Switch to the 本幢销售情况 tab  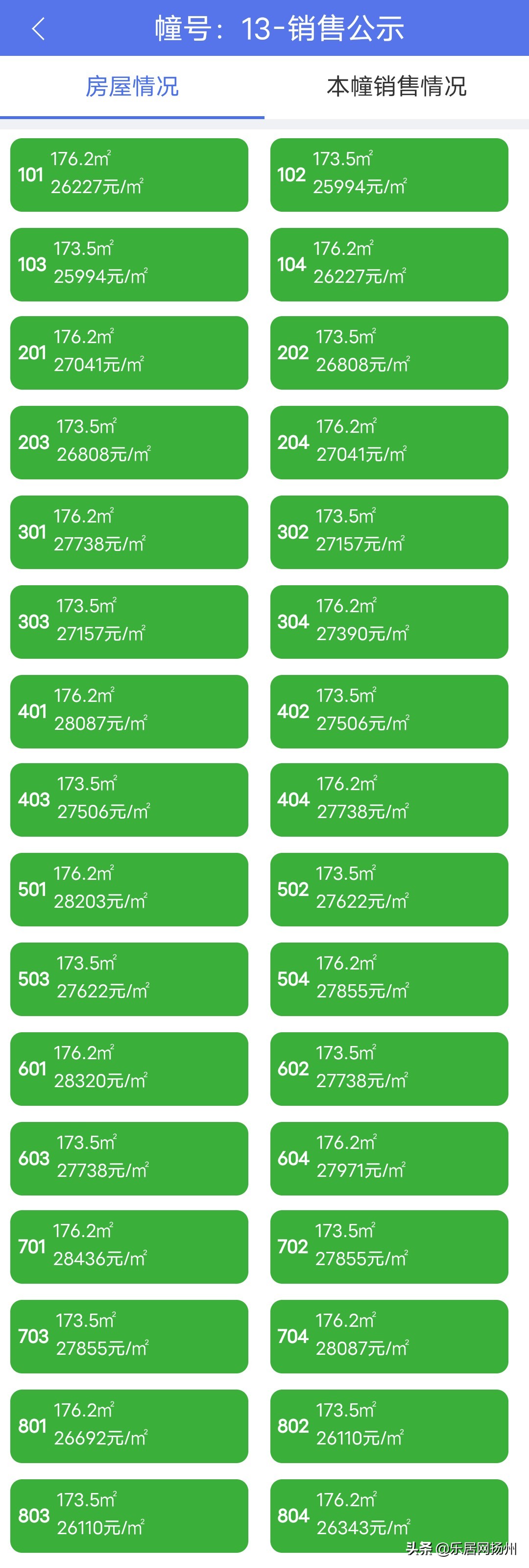tap(396, 86)
